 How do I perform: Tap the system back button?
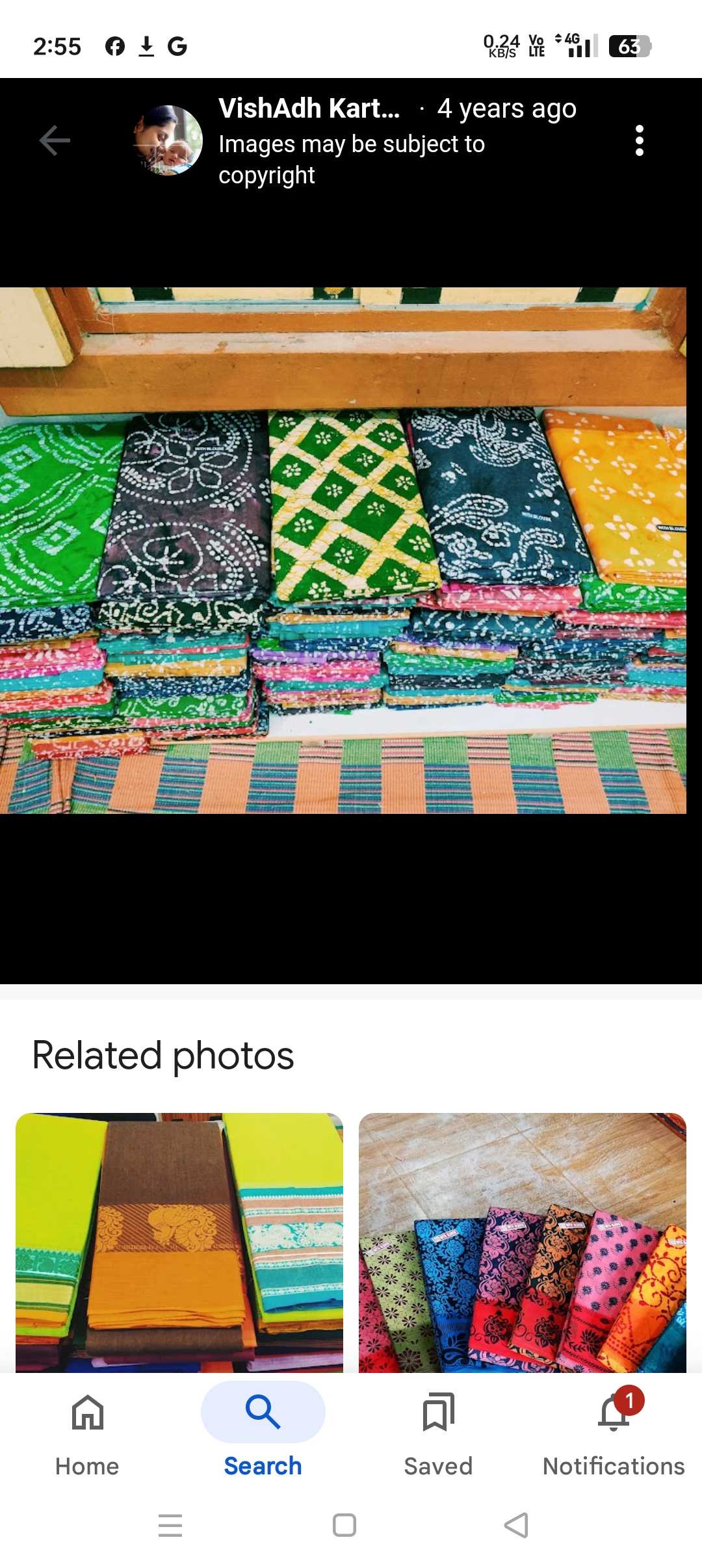516,1525
